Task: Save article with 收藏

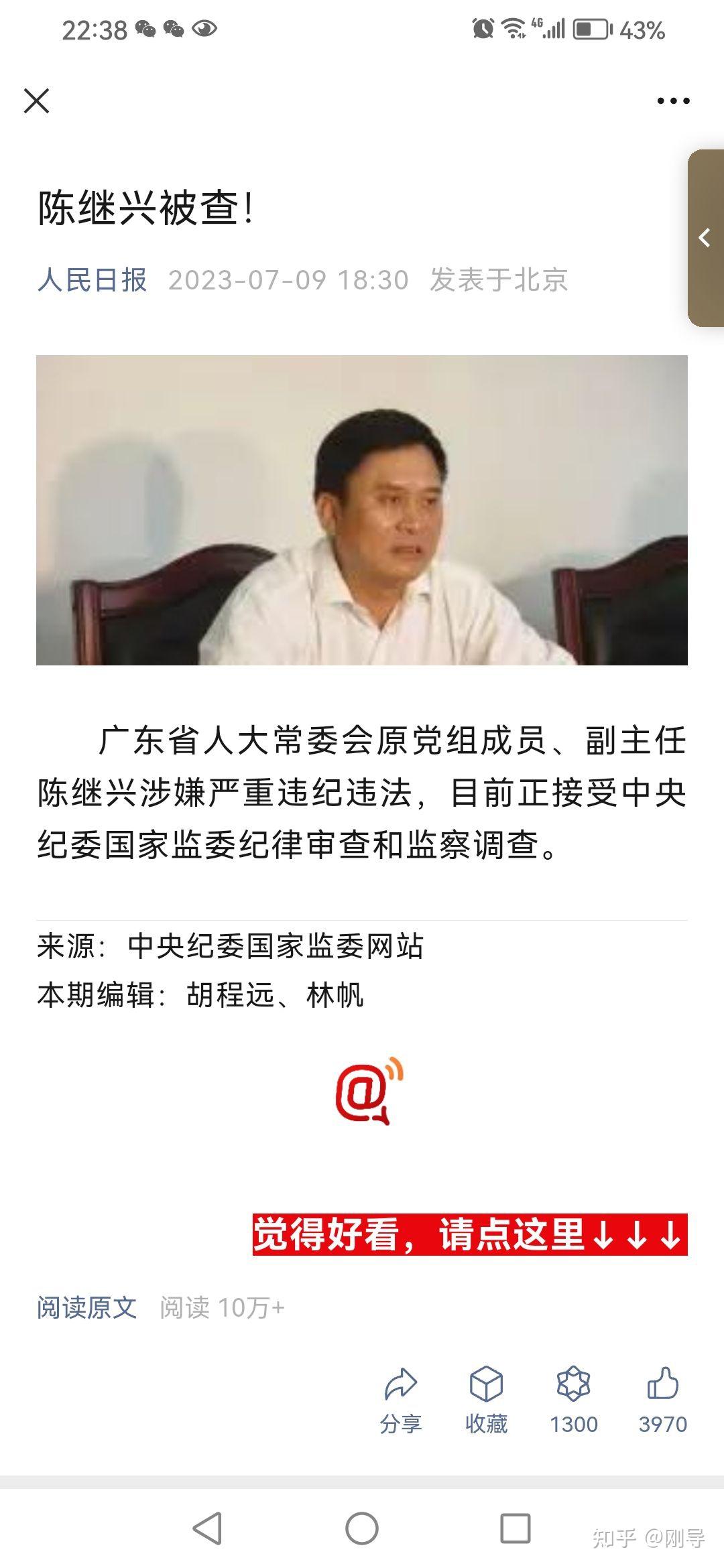Action: pos(486,1398)
